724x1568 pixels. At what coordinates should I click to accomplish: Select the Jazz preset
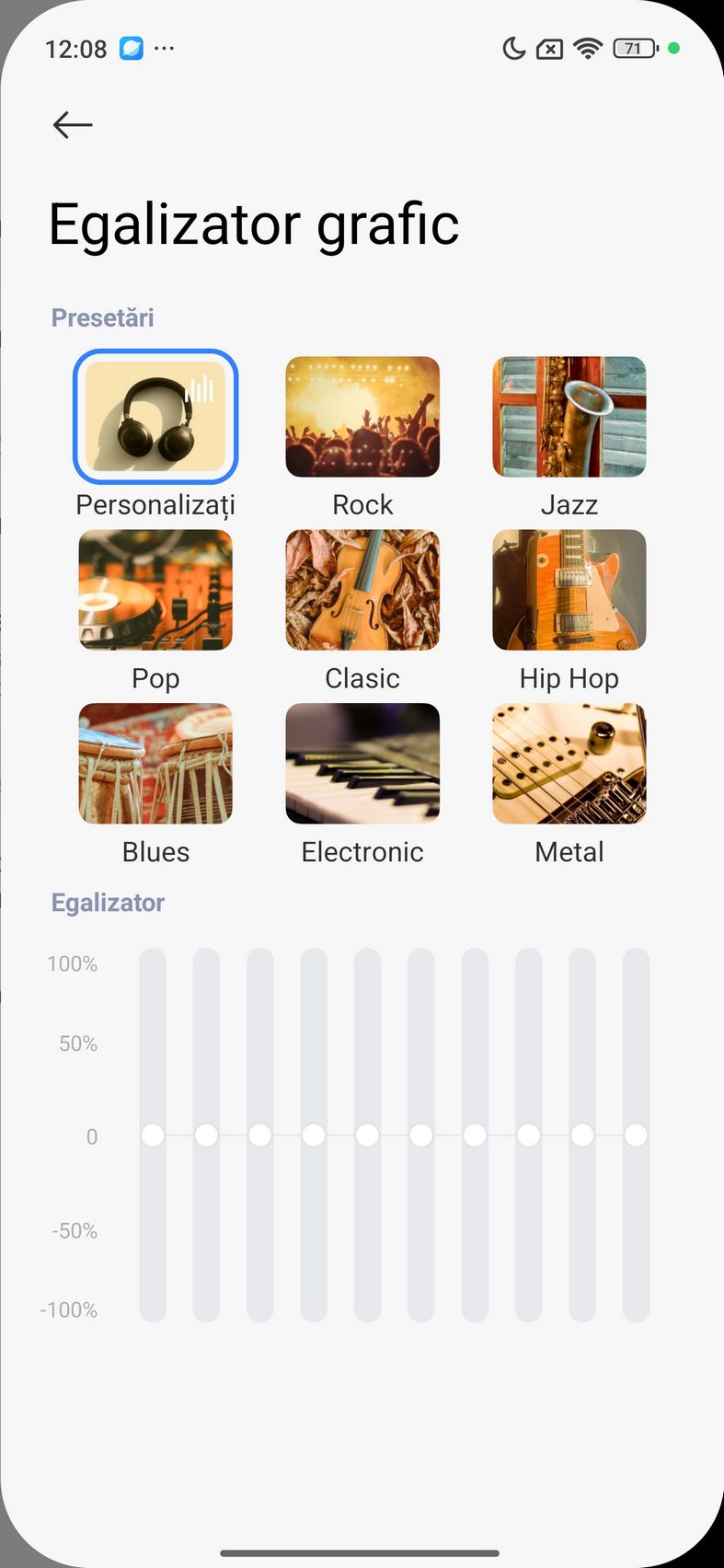click(569, 417)
